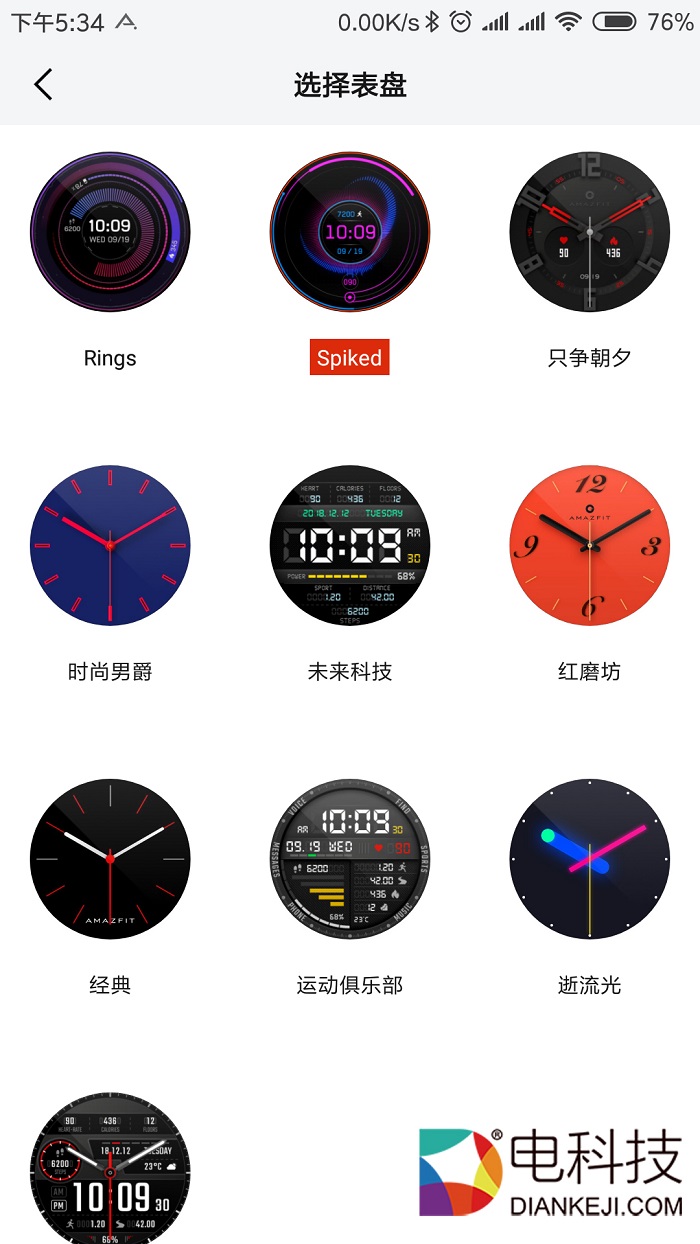Apply the 红磨坊 watch face
This screenshot has width=700, height=1244.
(x=590, y=545)
